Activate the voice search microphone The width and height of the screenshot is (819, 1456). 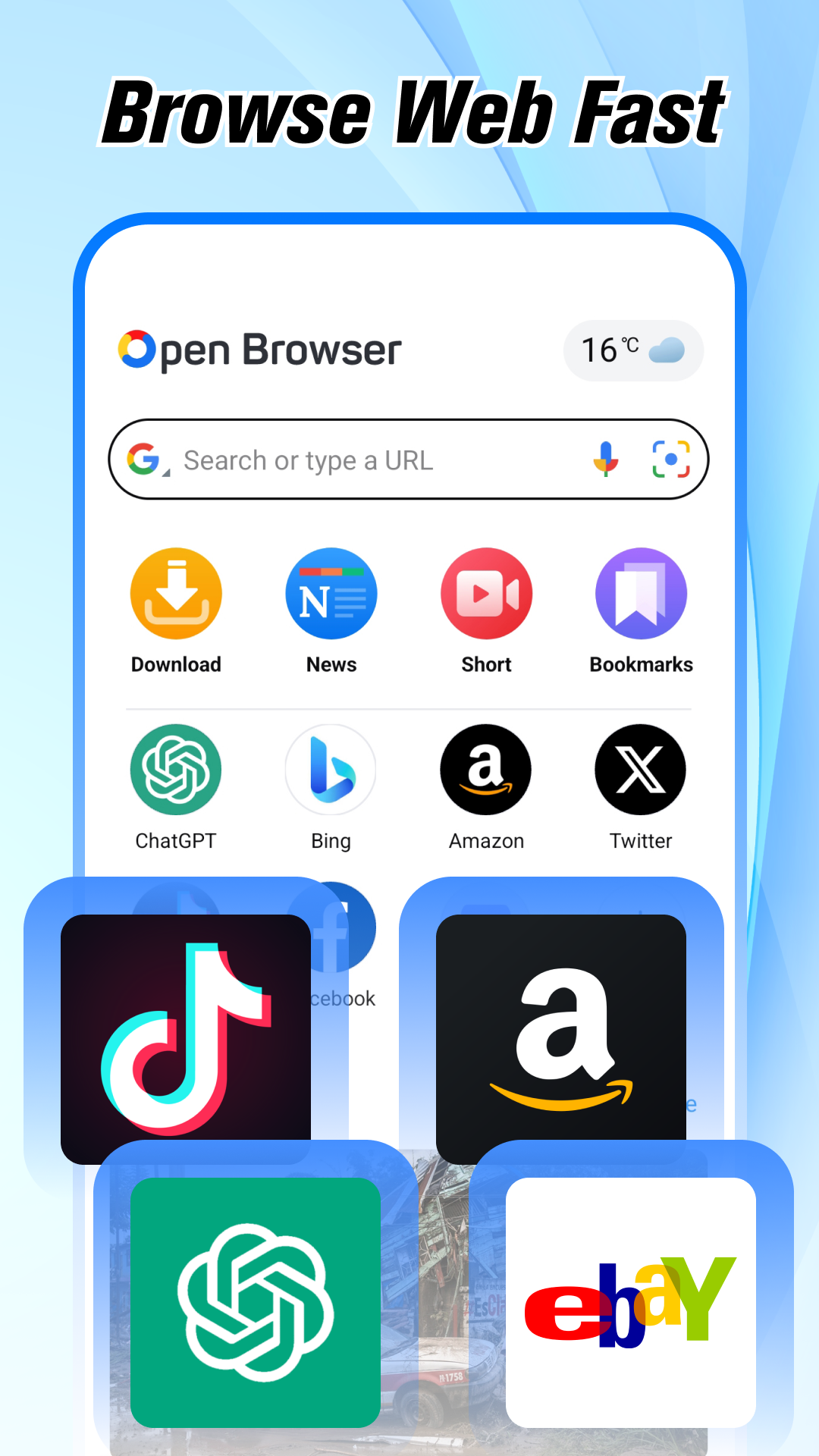[606, 460]
